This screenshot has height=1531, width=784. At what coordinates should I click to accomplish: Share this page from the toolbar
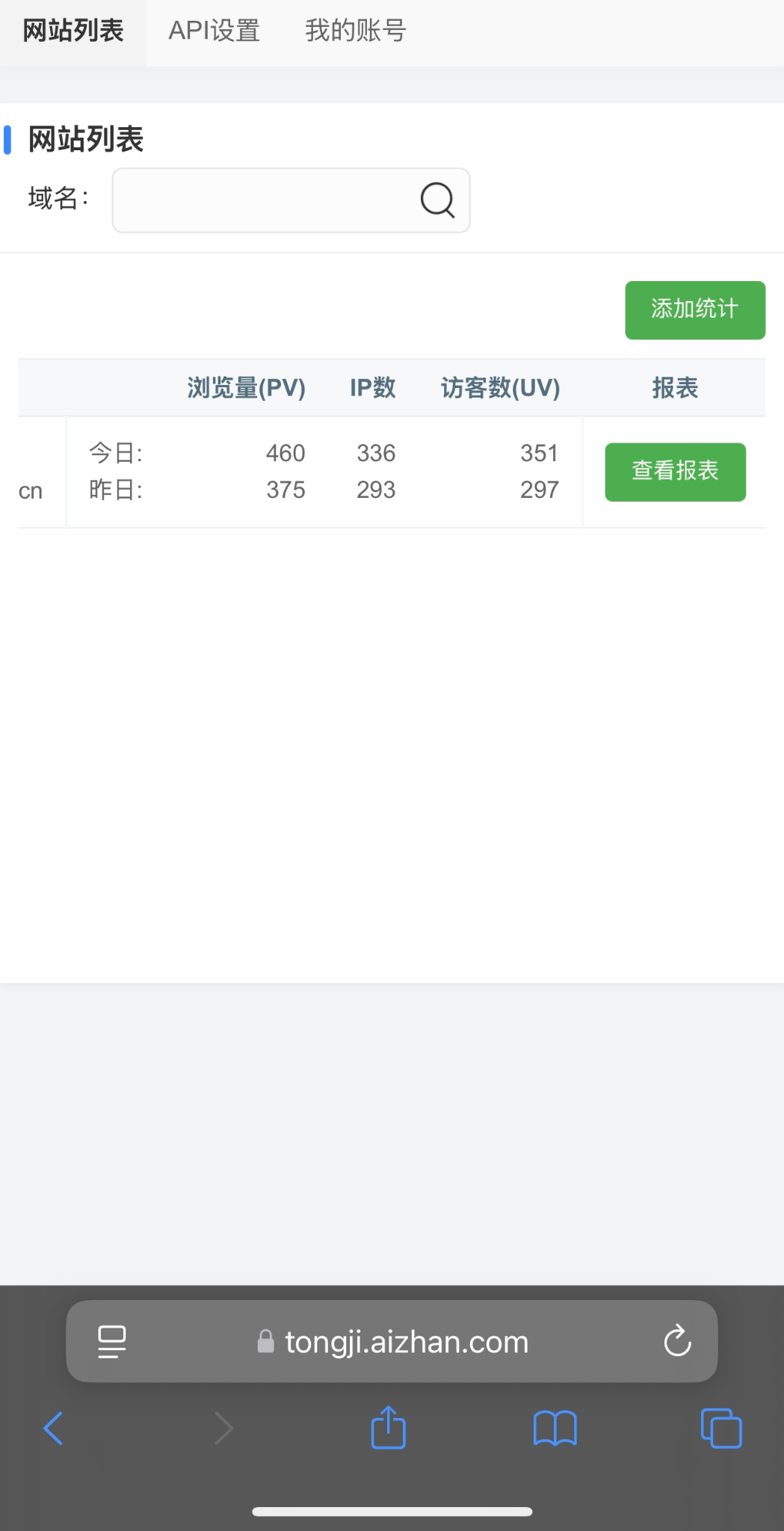(x=388, y=1428)
